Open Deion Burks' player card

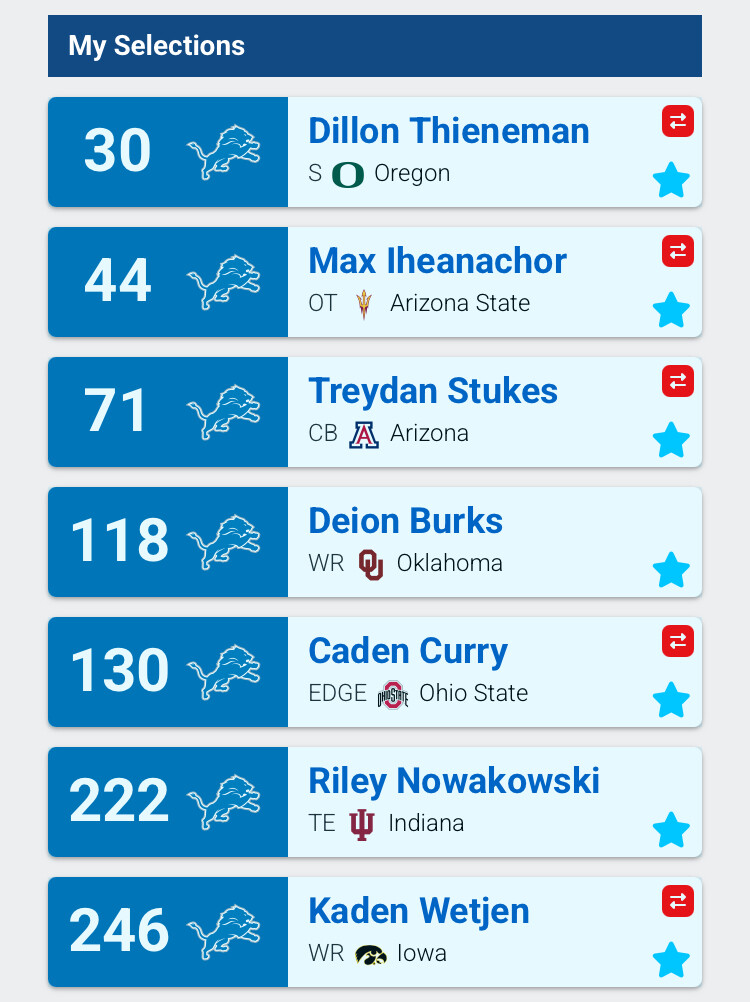[405, 521]
